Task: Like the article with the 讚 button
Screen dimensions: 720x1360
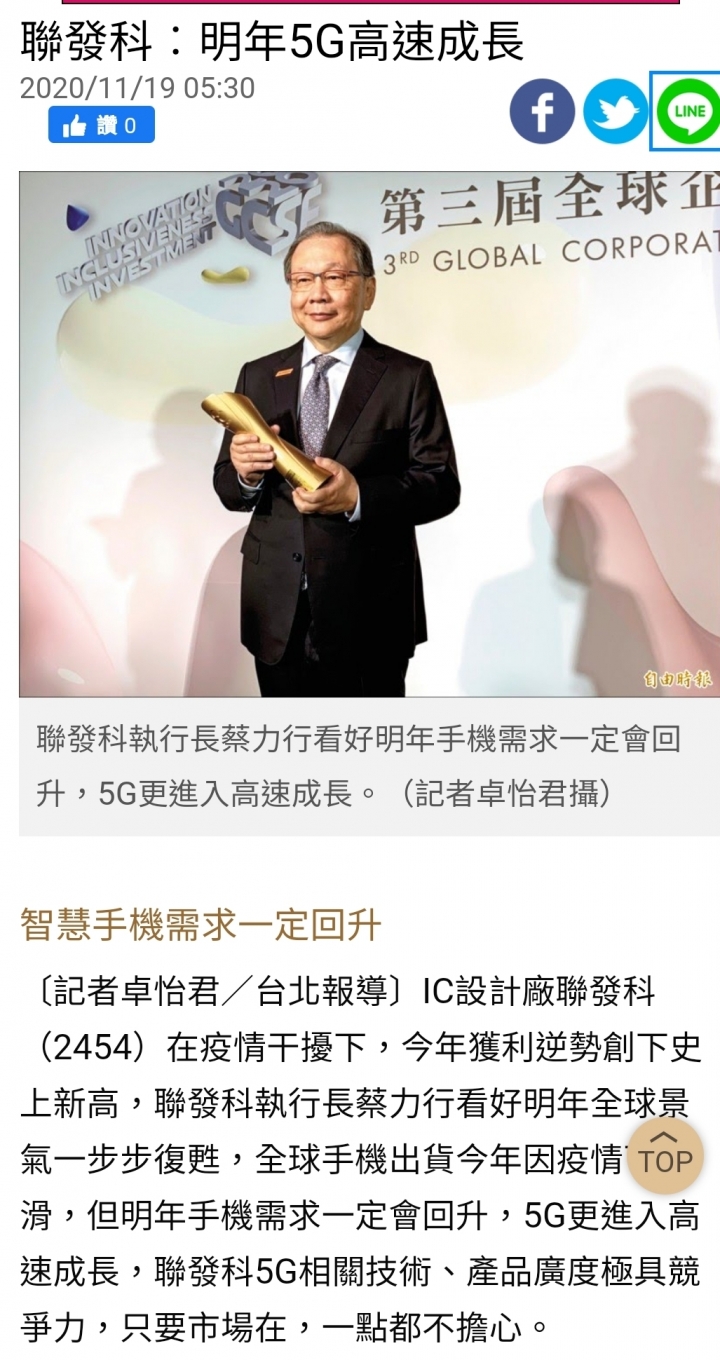Action: tap(101, 125)
